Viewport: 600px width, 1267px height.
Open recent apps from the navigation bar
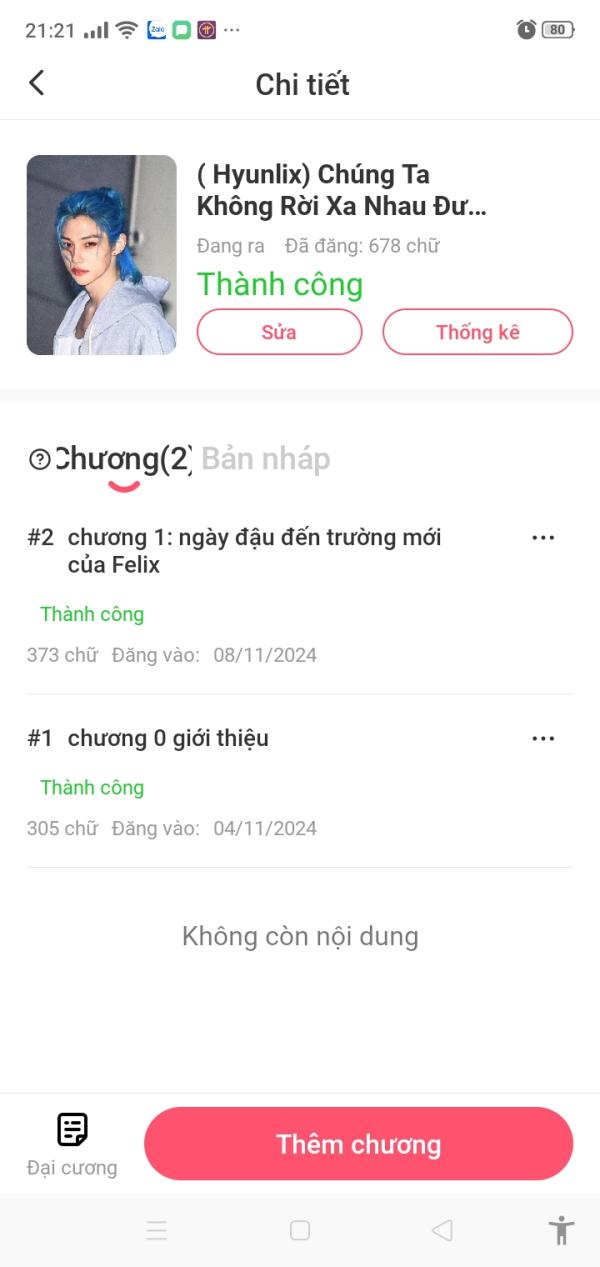tap(157, 1230)
